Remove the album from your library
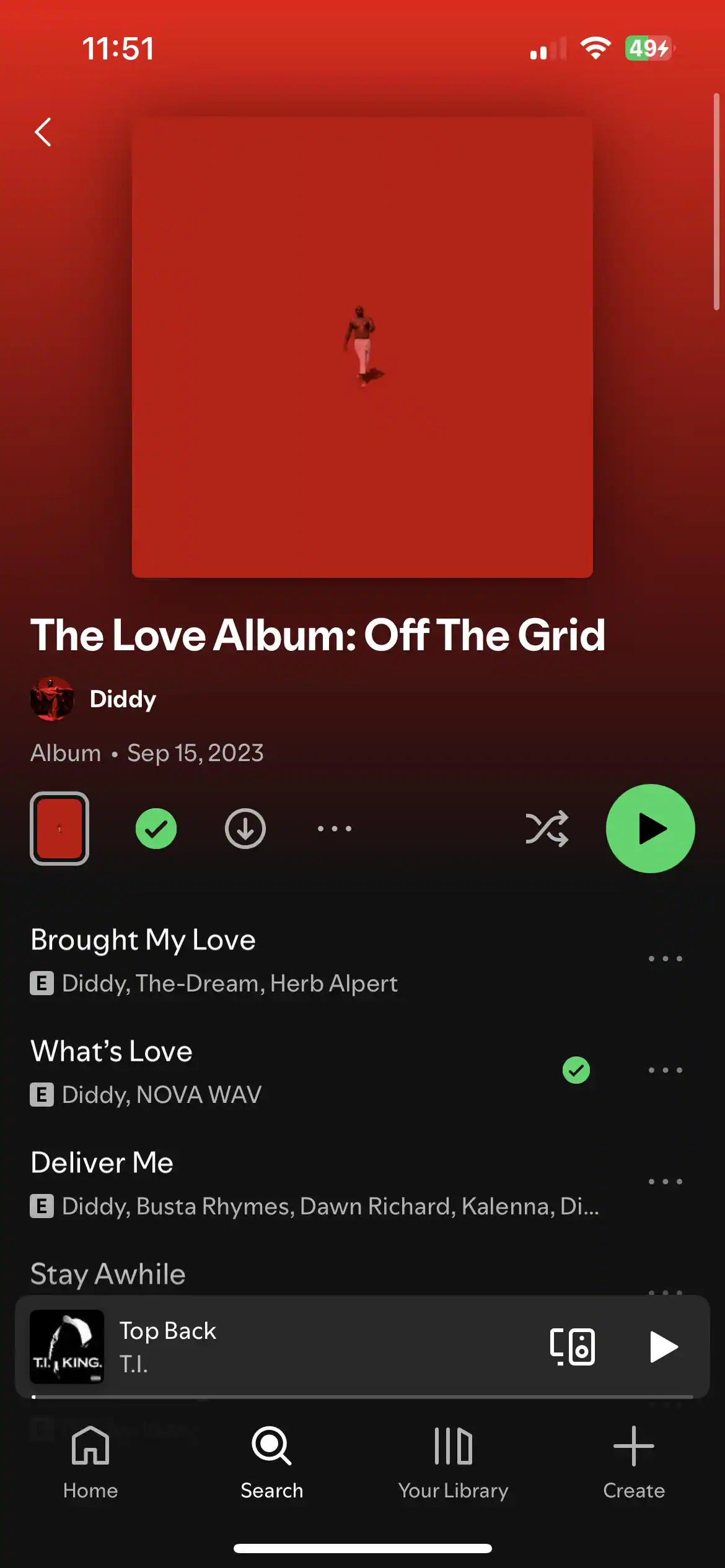This screenshot has height=1568, width=725. pyautogui.click(x=156, y=829)
